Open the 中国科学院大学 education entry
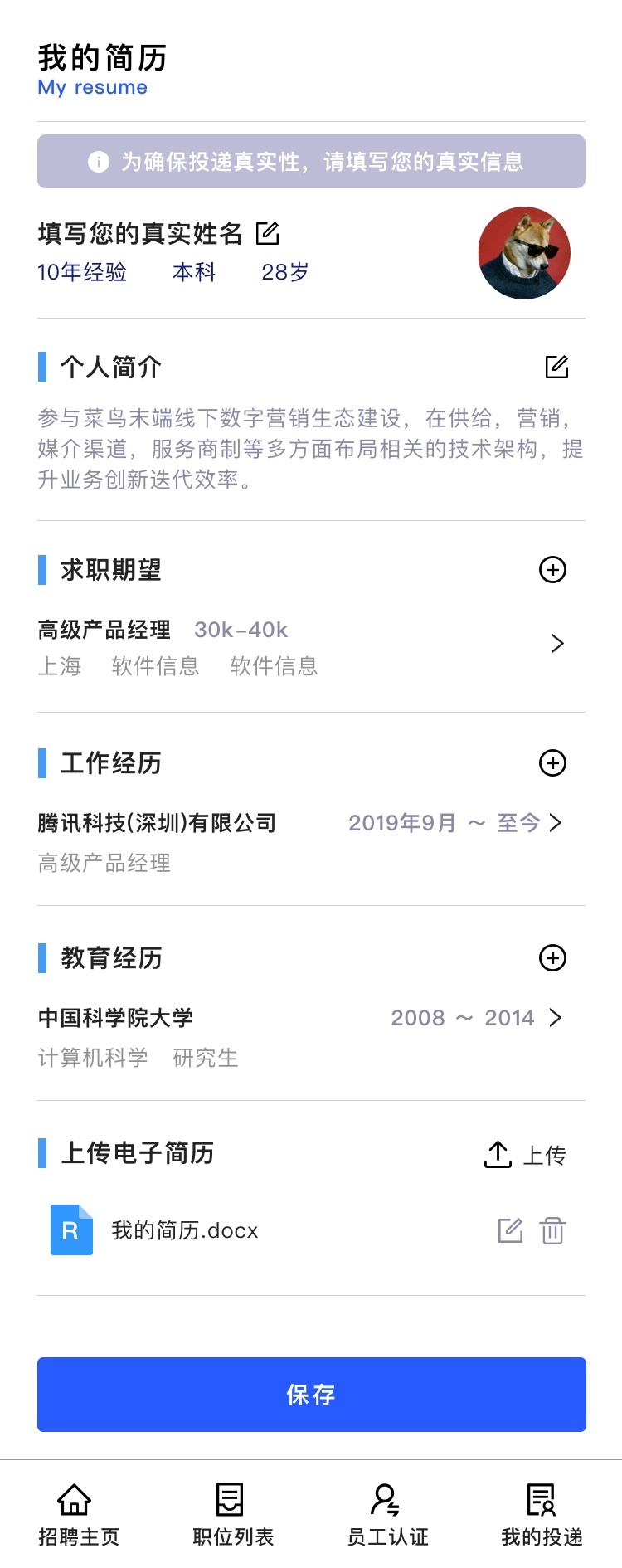This screenshot has height=1568, width=622. (556, 1018)
